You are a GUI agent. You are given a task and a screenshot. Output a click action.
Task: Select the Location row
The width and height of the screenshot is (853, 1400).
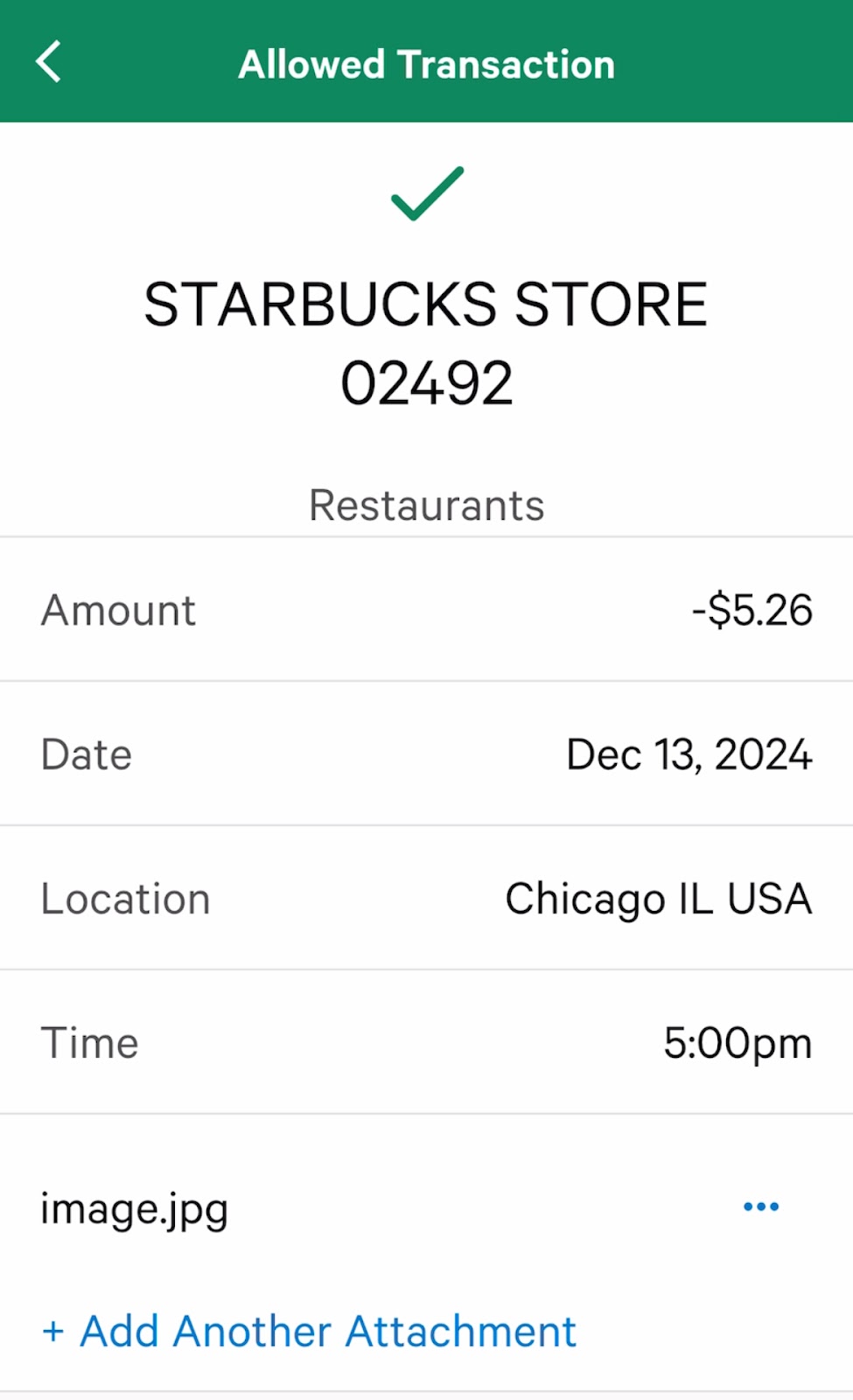[124, 898]
